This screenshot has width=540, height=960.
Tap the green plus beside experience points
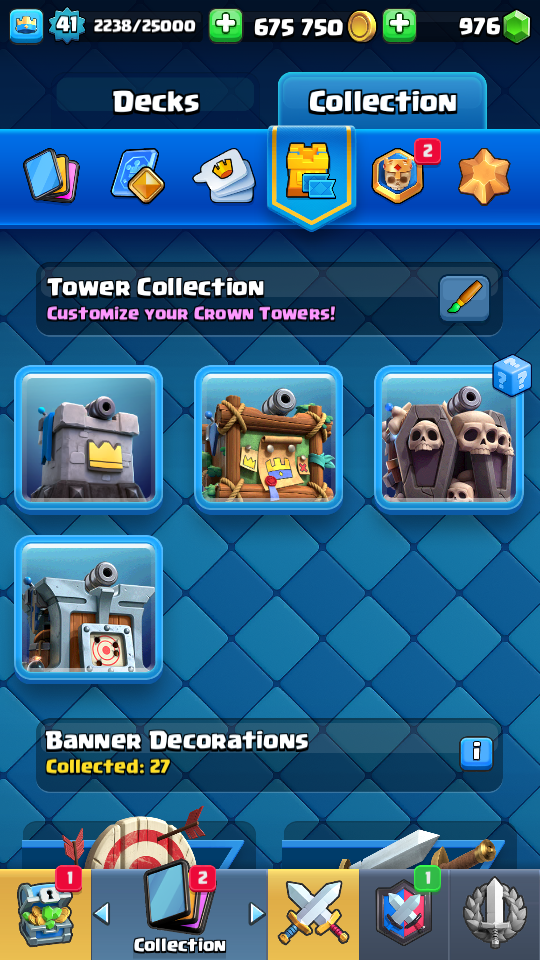[x=225, y=26]
